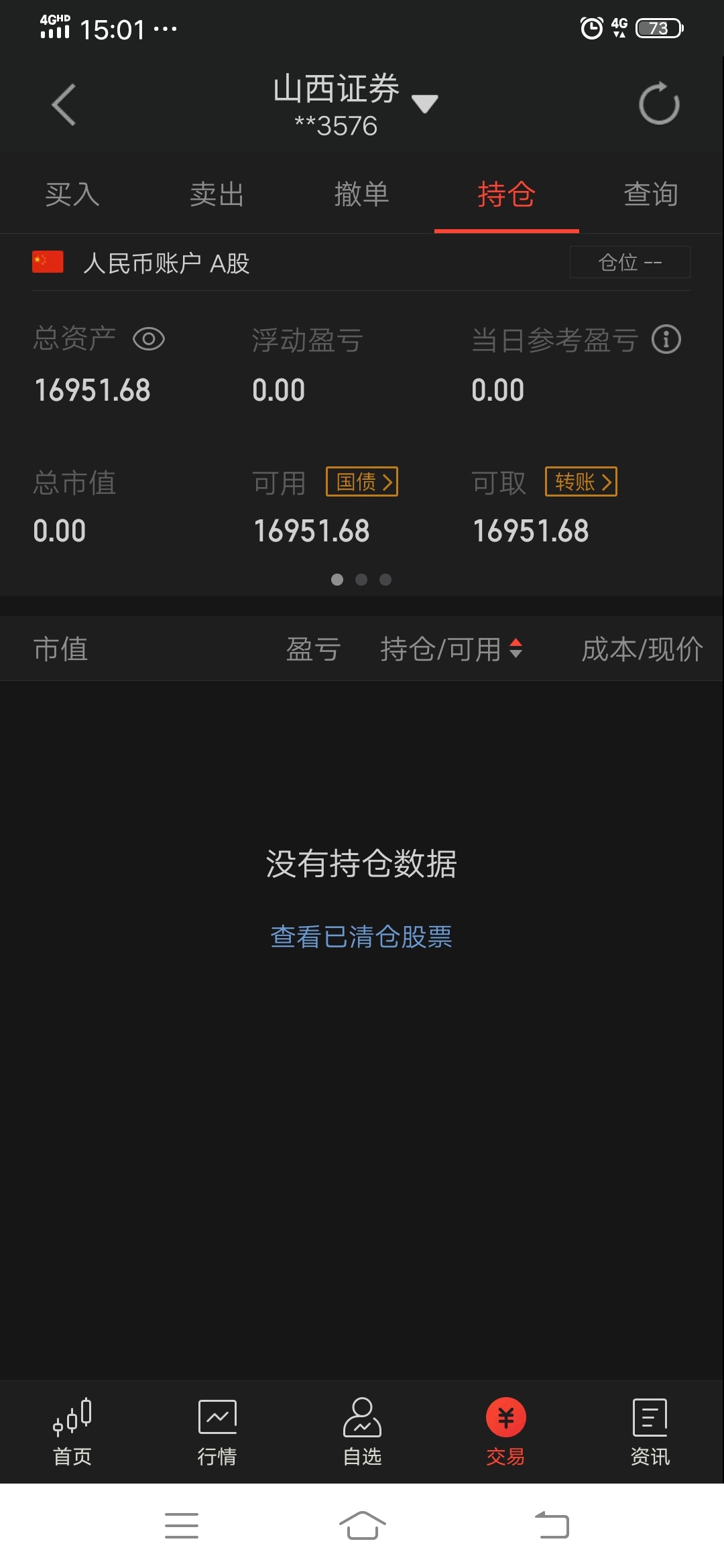Image resolution: width=724 pixels, height=1568 pixels.
Task: Switch to the 买入 tab
Action: (x=72, y=194)
